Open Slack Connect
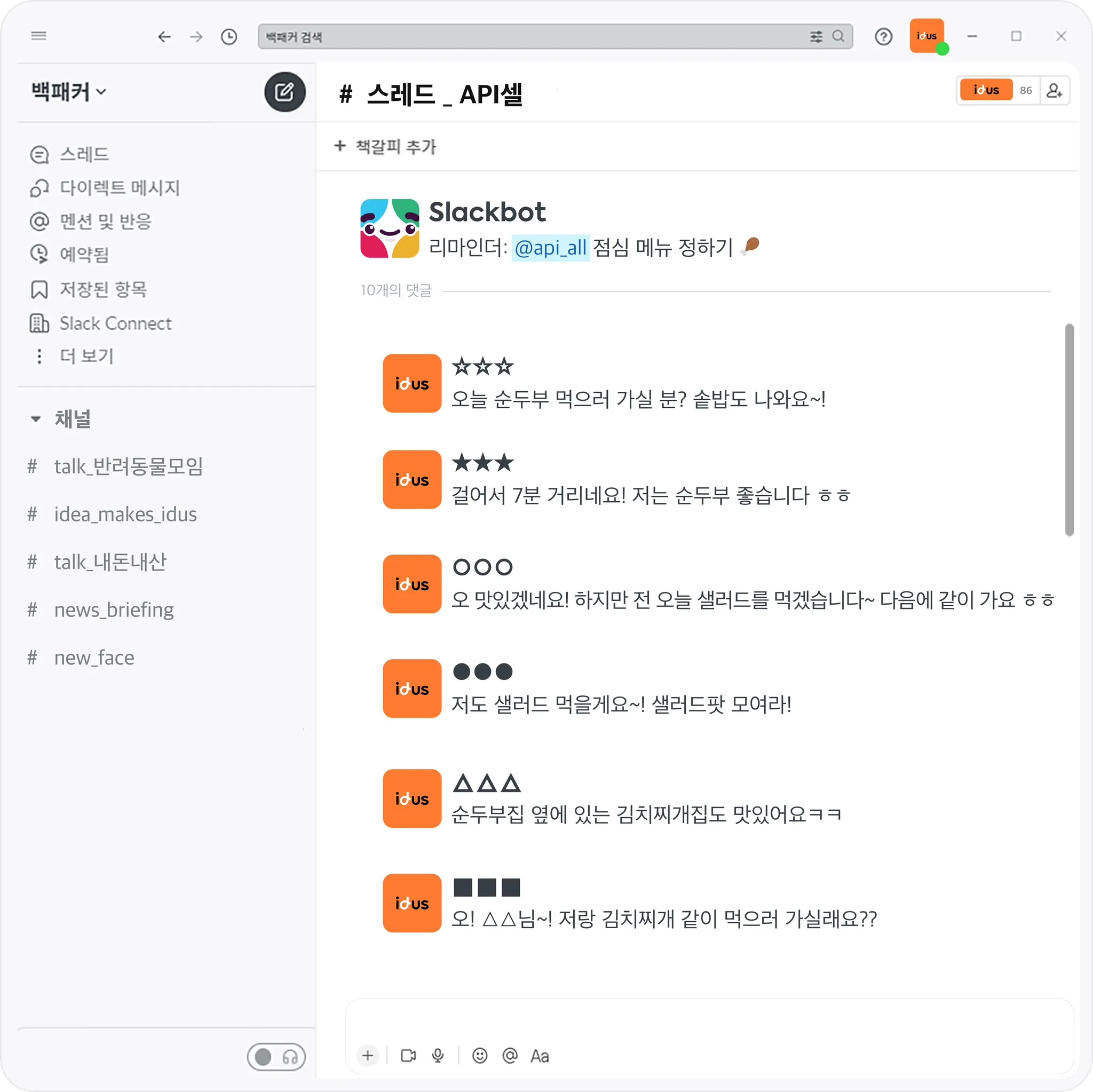Image resolution: width=1093 pixels, height=1092 pixels. click(x=115, y=323)
